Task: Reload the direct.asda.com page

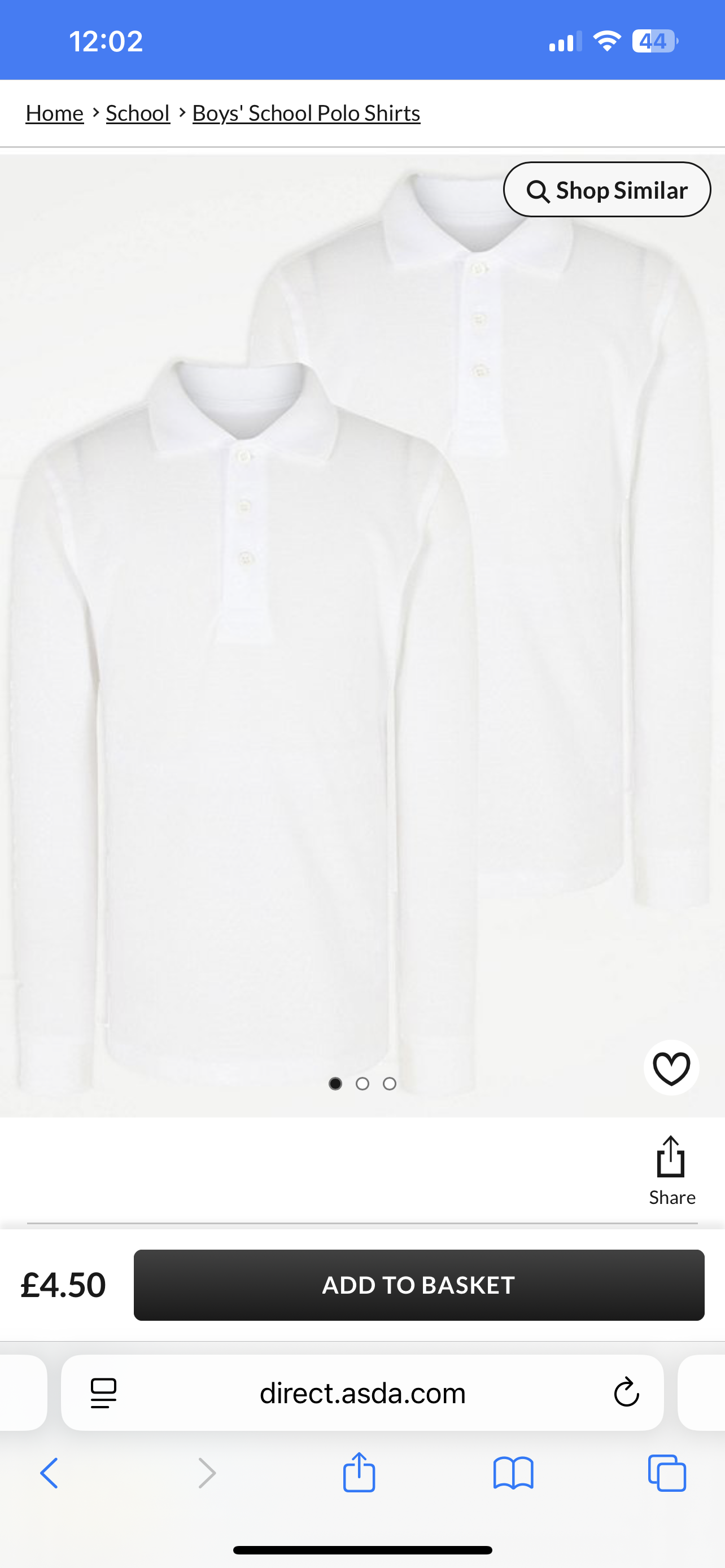Action: [626, 1392]
